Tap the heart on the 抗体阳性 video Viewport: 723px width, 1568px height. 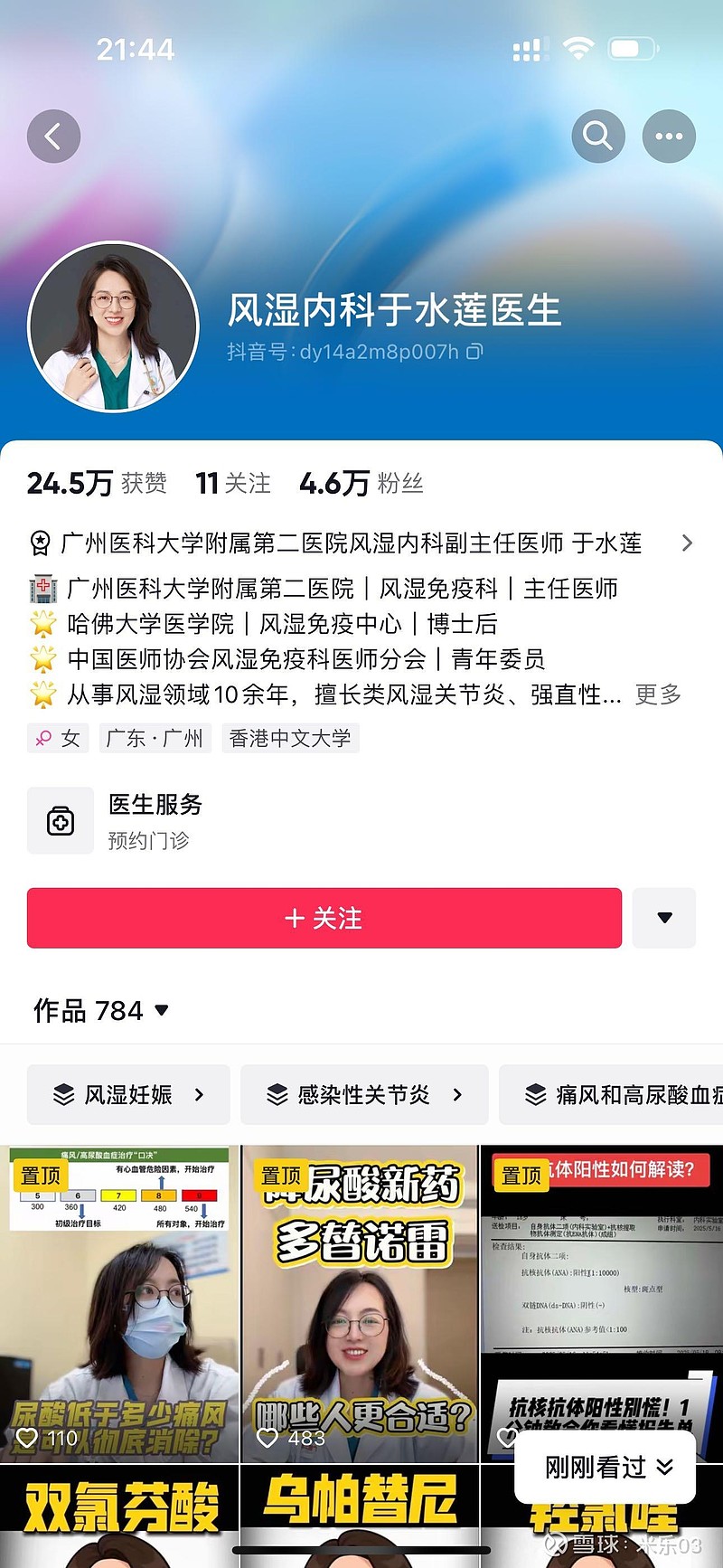[x=504, y=1436]
